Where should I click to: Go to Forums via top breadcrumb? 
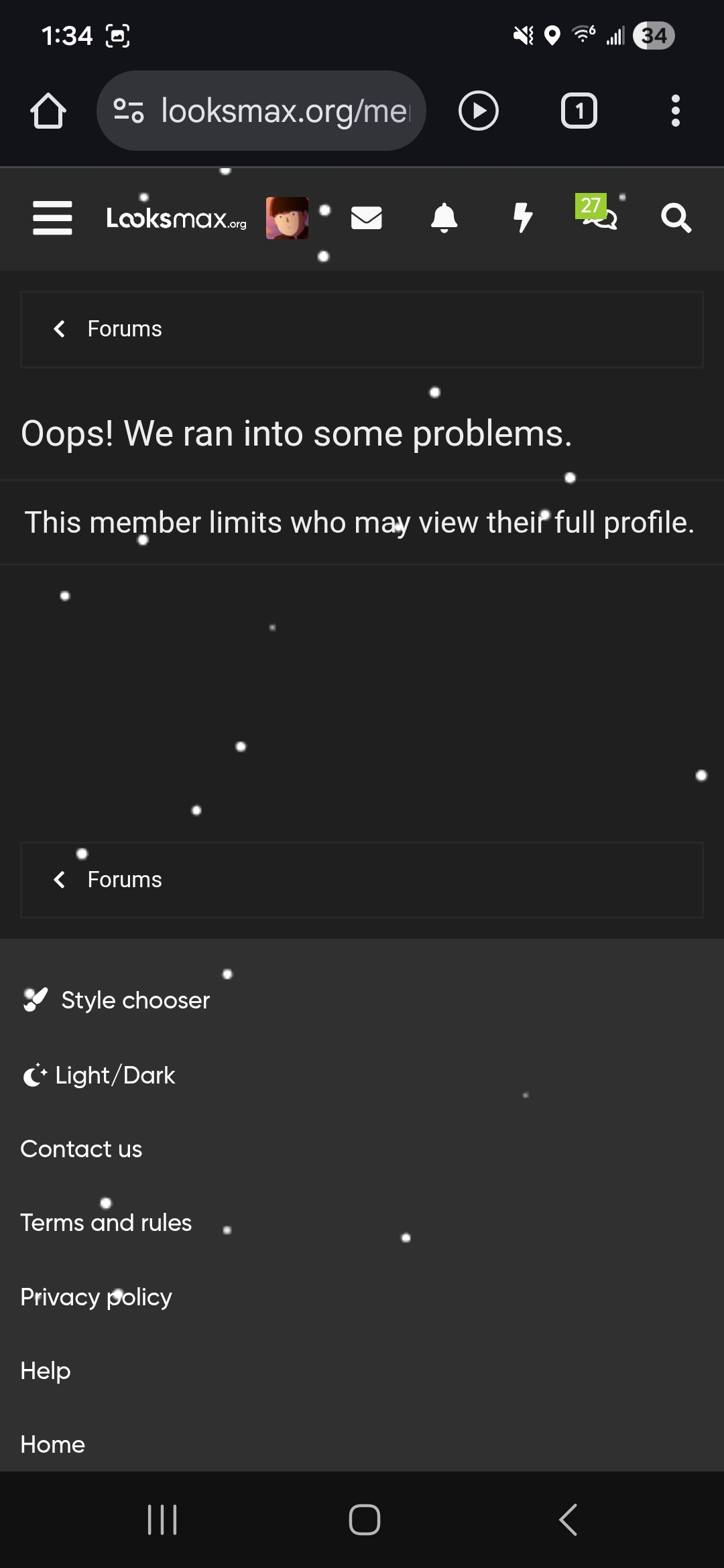click(x=124, y=329)
